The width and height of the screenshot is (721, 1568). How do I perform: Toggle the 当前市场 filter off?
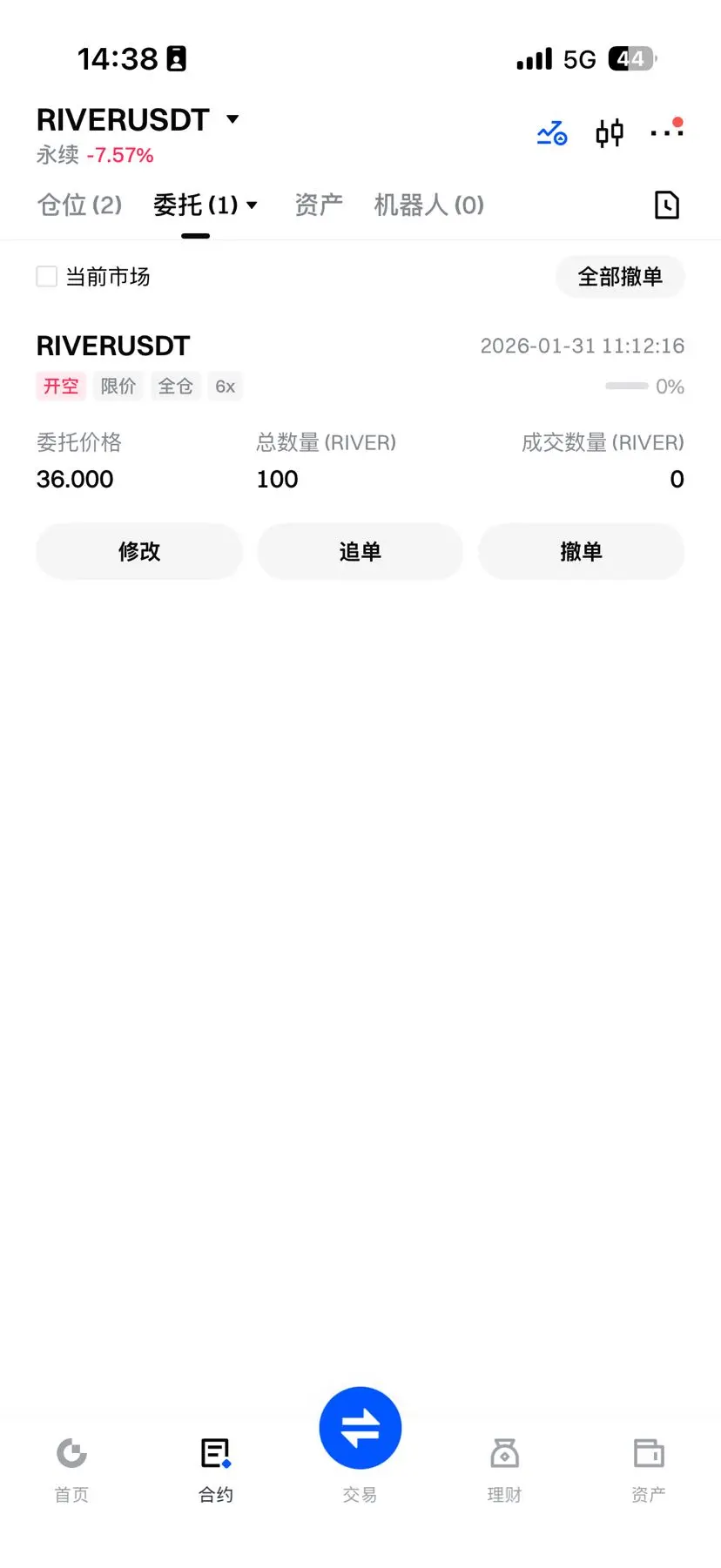tap(47, 276)
